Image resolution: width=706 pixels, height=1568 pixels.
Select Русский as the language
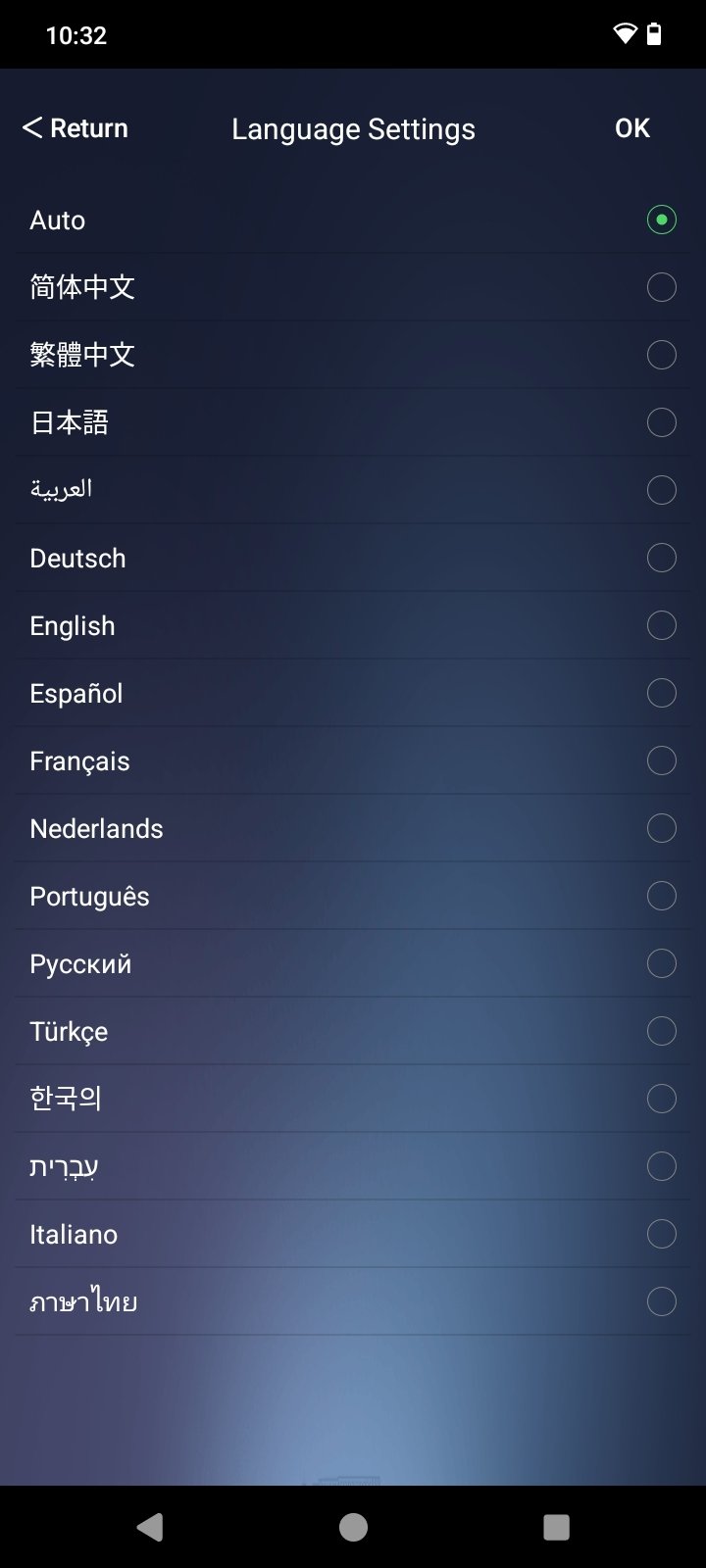click(x=661, y=963)
